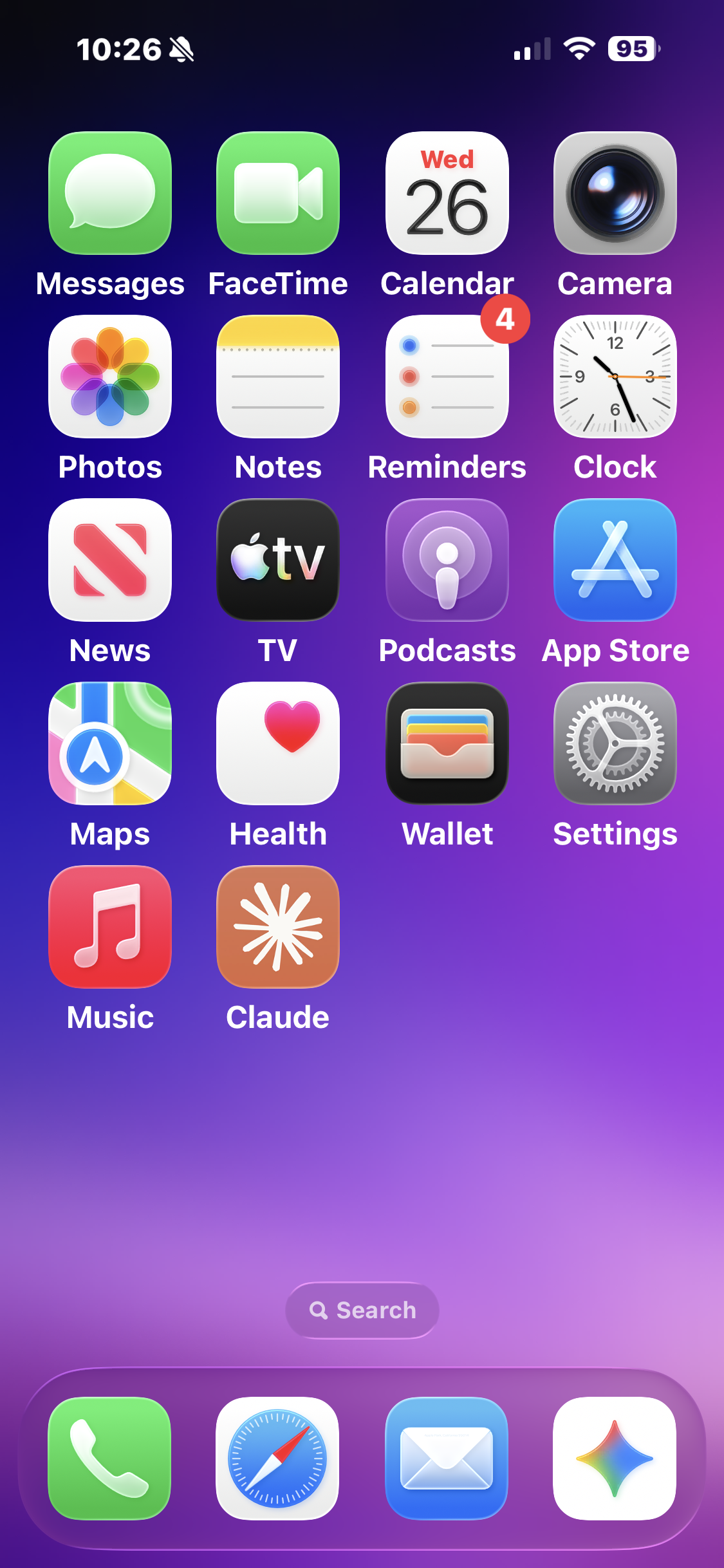Open the Camera app
724x1568 pixels.
tap(615, 193)
